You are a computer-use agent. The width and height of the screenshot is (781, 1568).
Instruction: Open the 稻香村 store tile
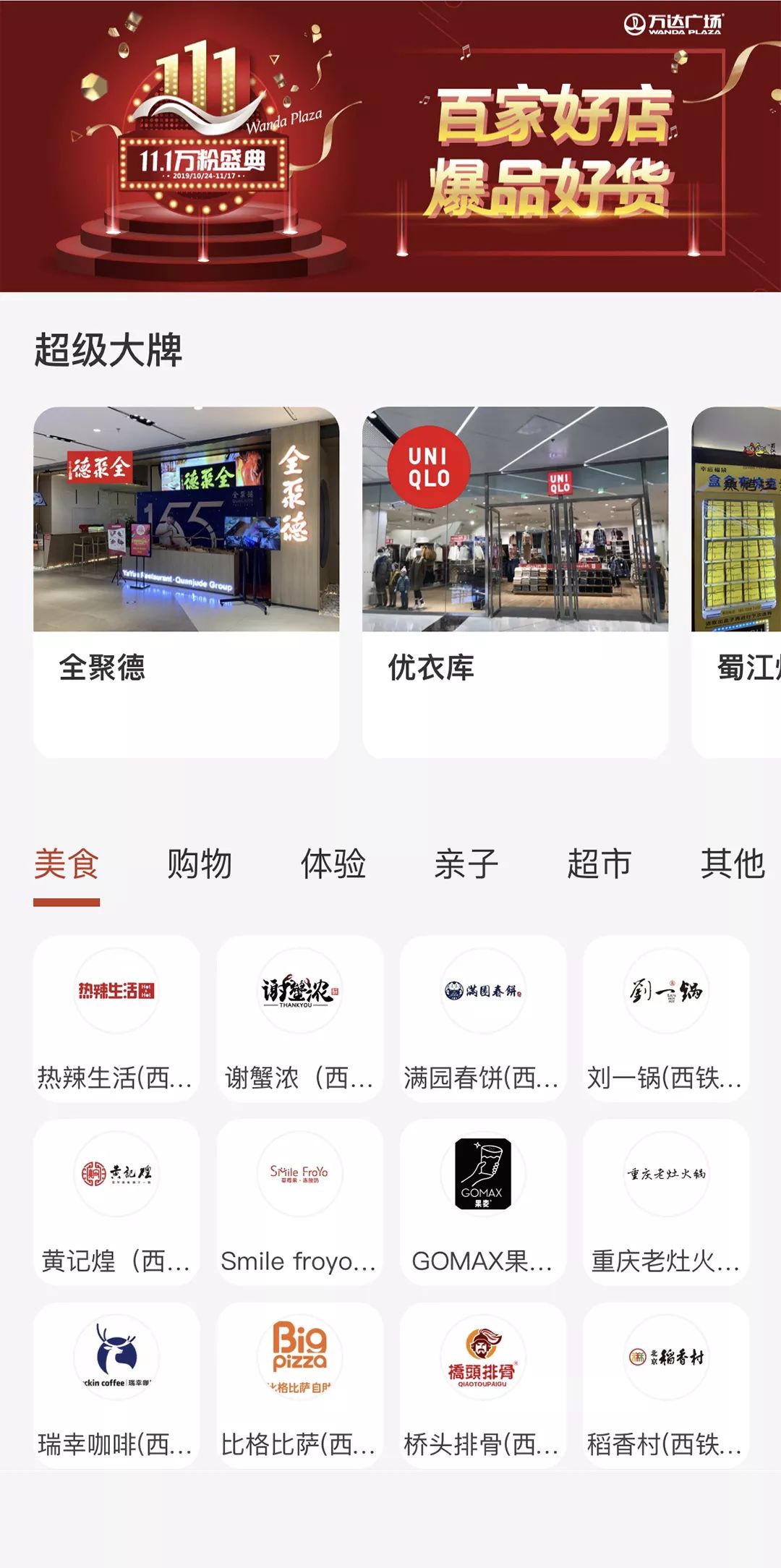click(x=666, y=1385)
